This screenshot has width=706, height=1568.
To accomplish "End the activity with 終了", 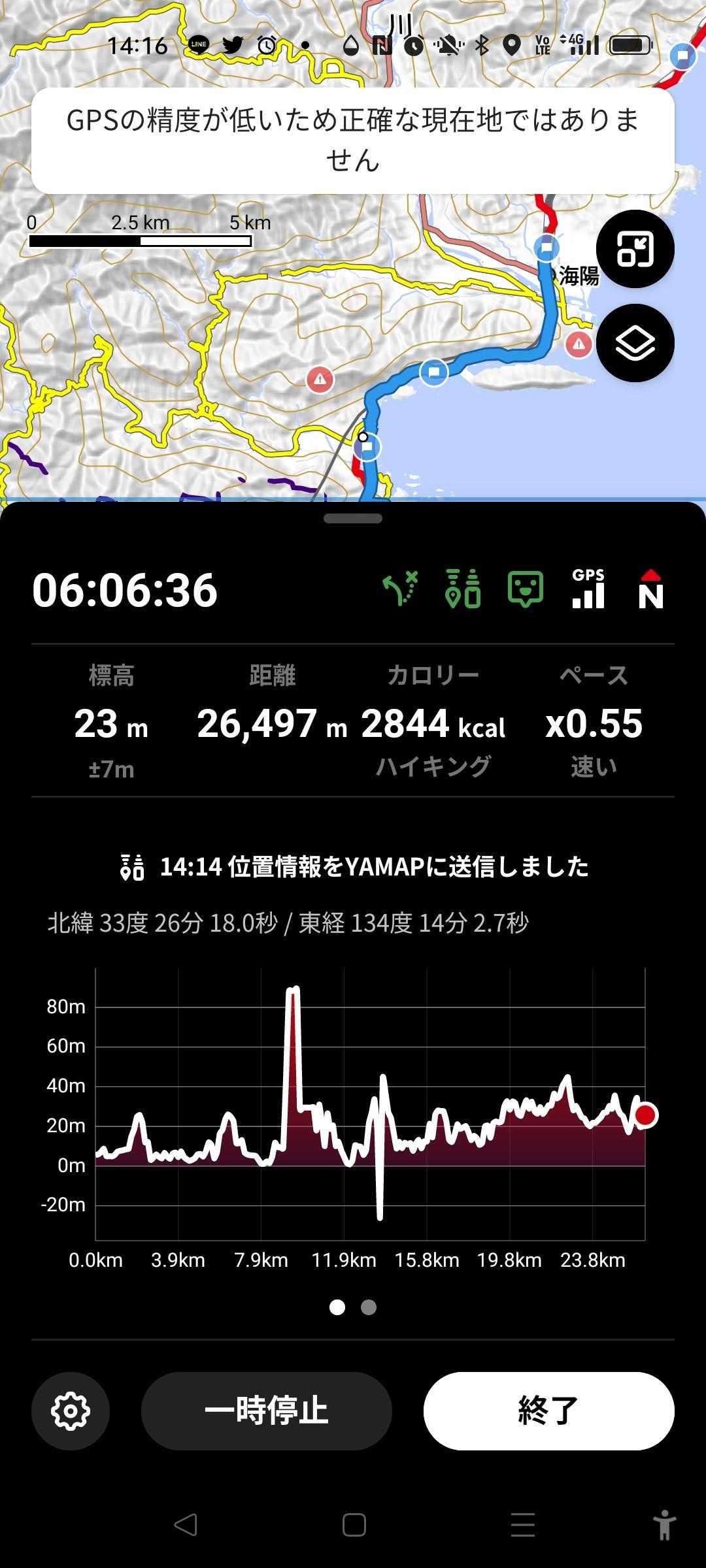I will (x=549, y=1411).
